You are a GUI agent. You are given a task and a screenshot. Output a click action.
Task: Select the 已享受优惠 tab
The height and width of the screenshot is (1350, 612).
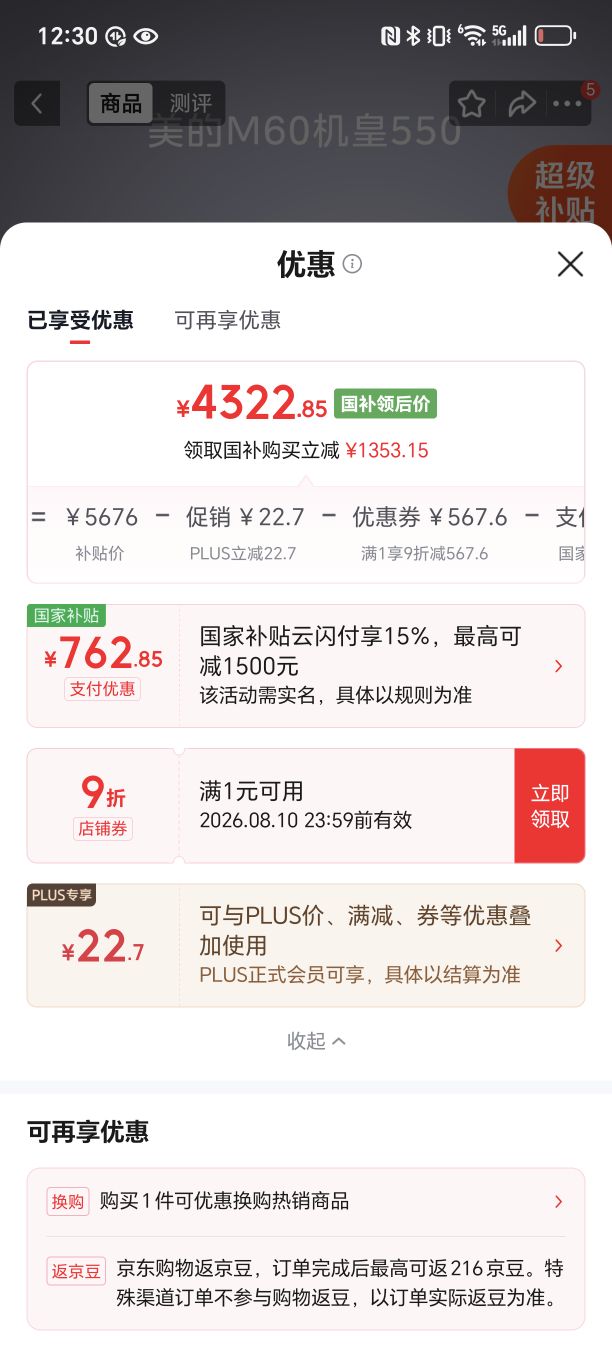[80, 320]
